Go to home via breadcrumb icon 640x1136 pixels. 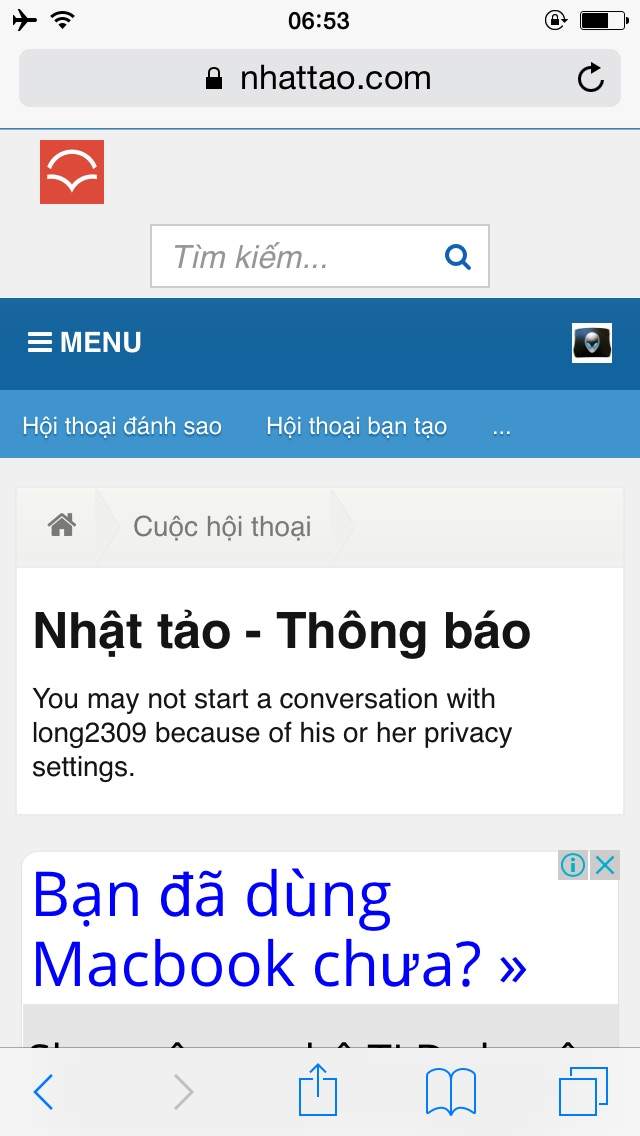[62, 526]
